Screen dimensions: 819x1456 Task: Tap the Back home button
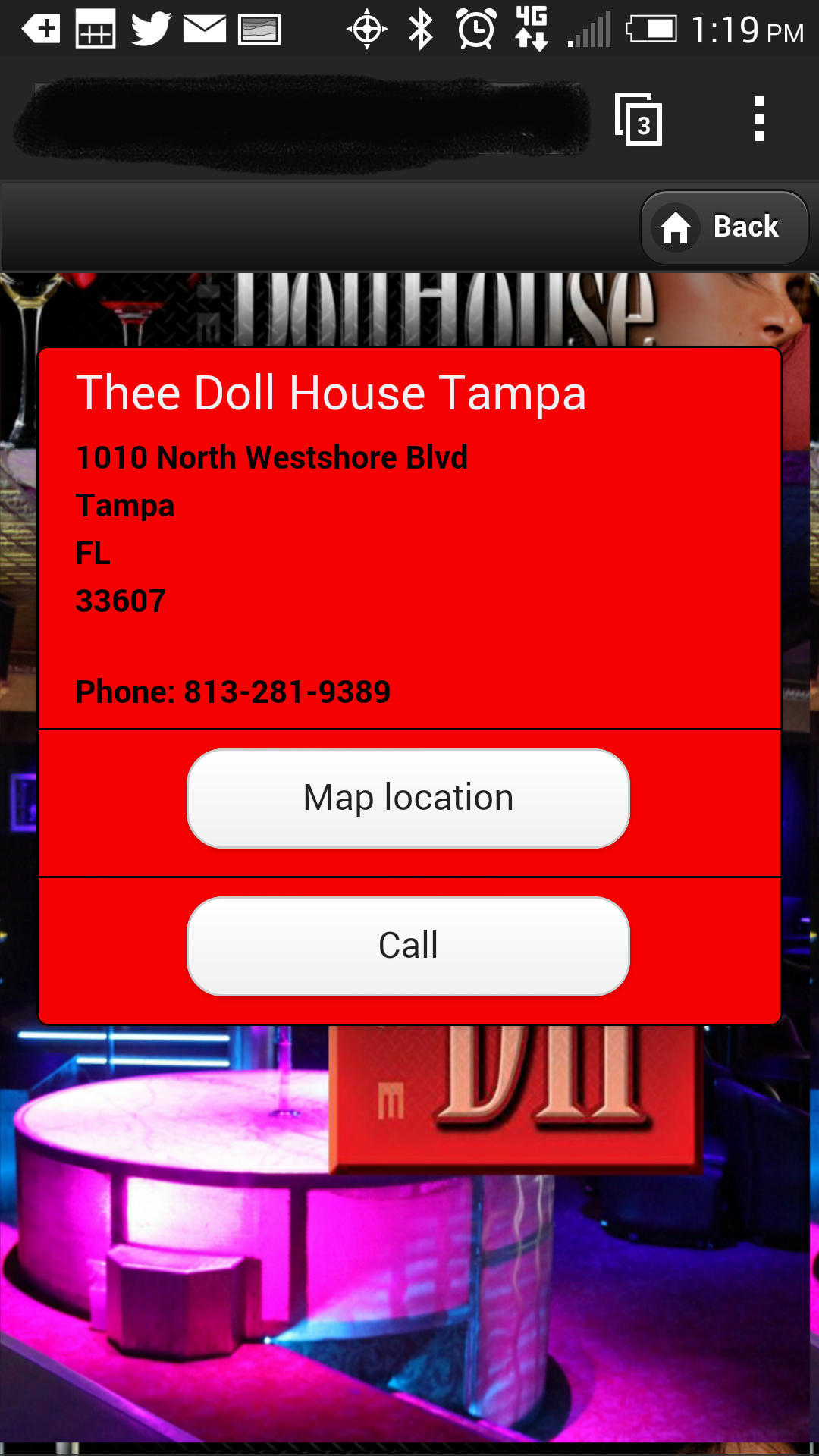[723, 227]
